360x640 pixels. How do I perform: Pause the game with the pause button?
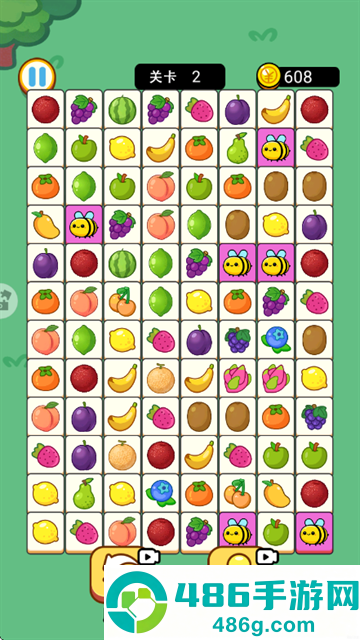37,76
